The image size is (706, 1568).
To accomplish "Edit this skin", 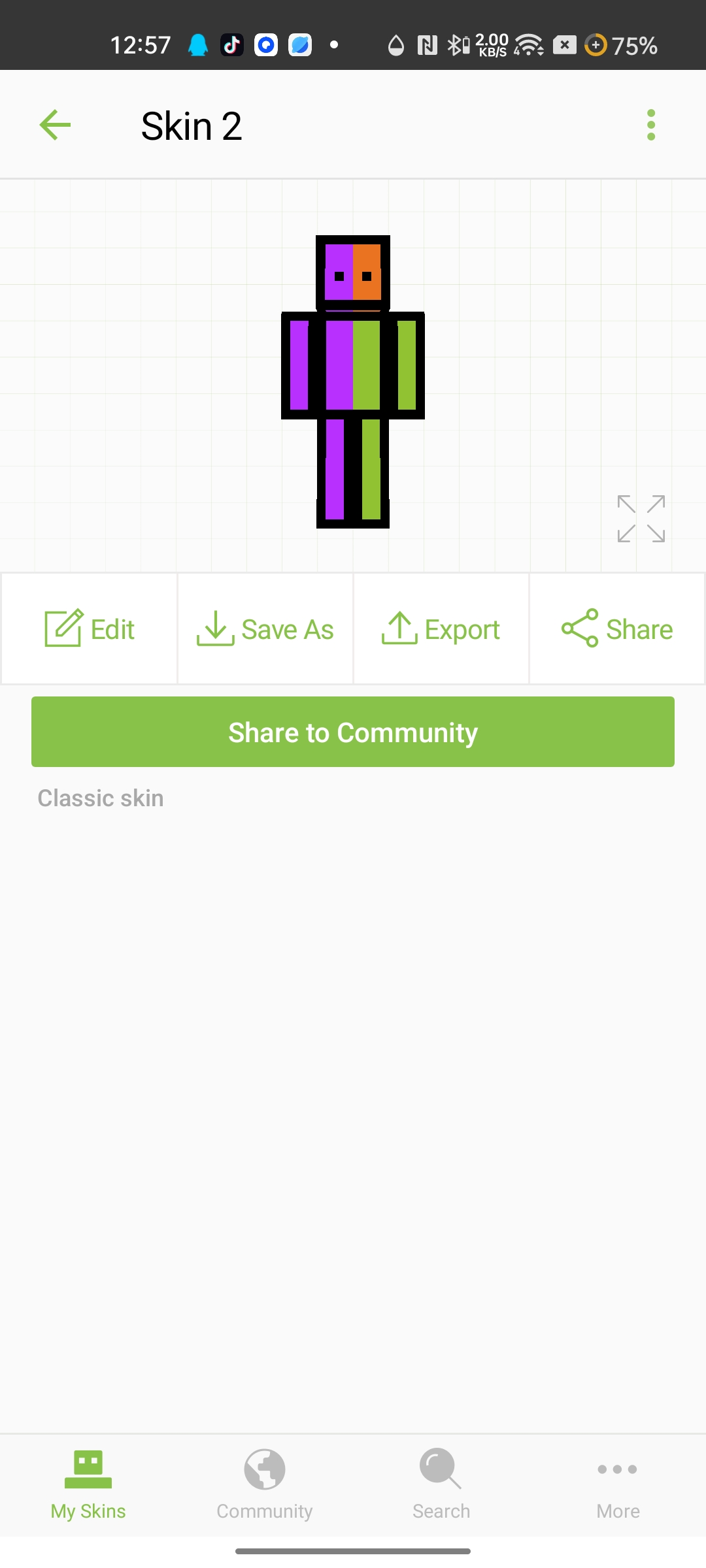I will 90,629.
